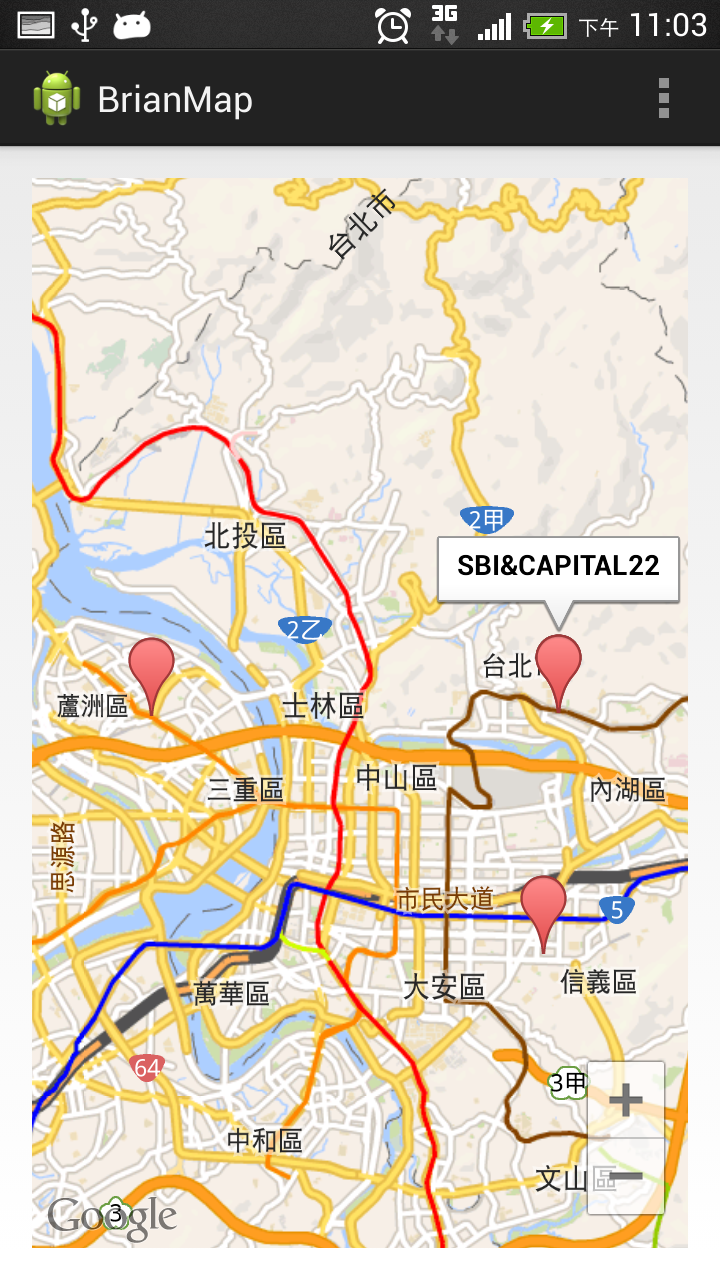Screen dimensions: 720x1280
Task: Zoom out with the minus button
Action: click(626, 1176)
